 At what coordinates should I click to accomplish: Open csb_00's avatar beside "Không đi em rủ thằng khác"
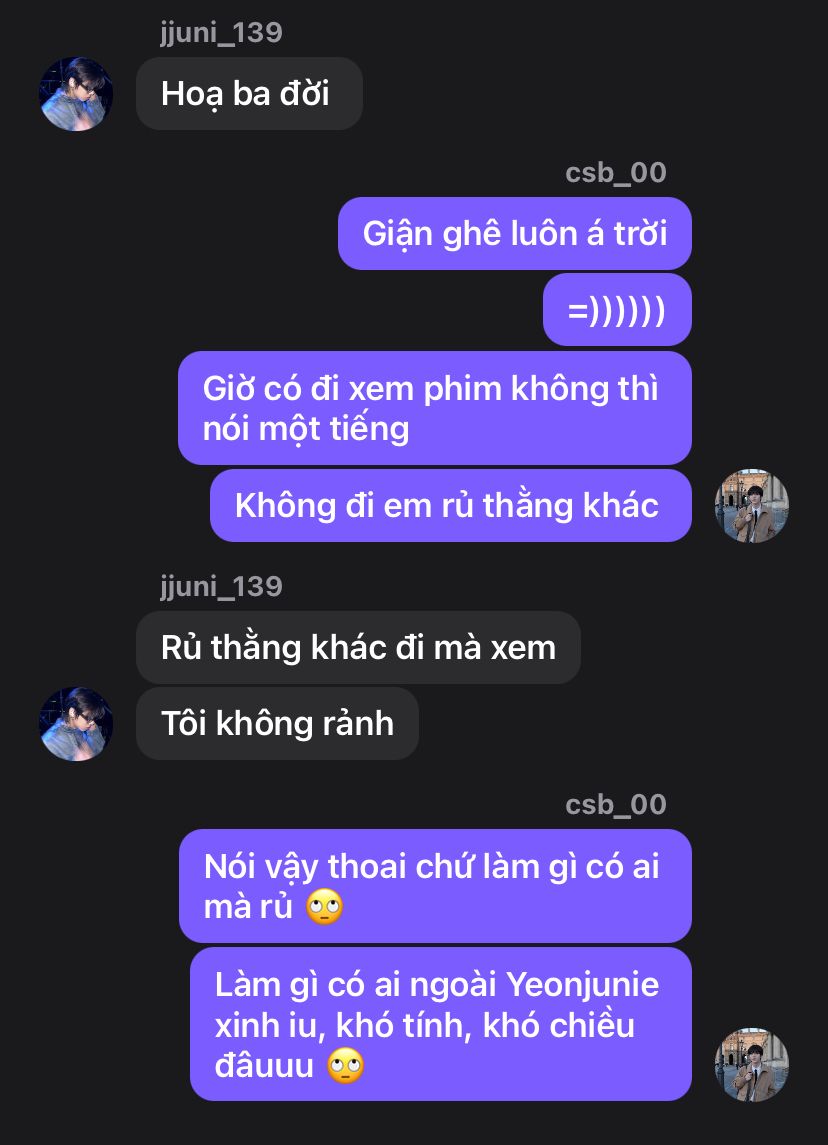(x=752, y=505)
